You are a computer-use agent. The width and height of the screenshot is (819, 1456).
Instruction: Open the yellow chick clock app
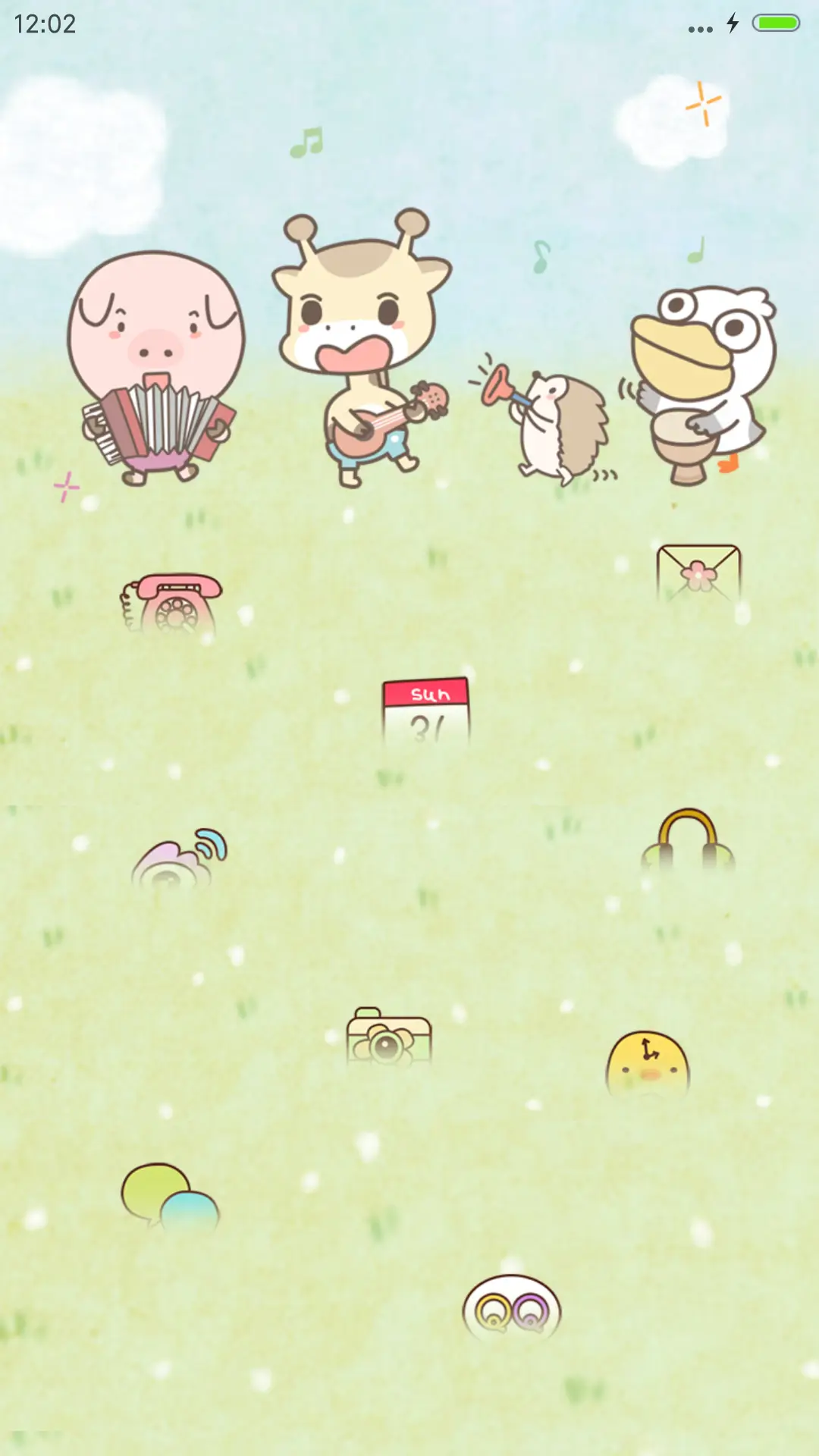click(x=648, y=1062)
